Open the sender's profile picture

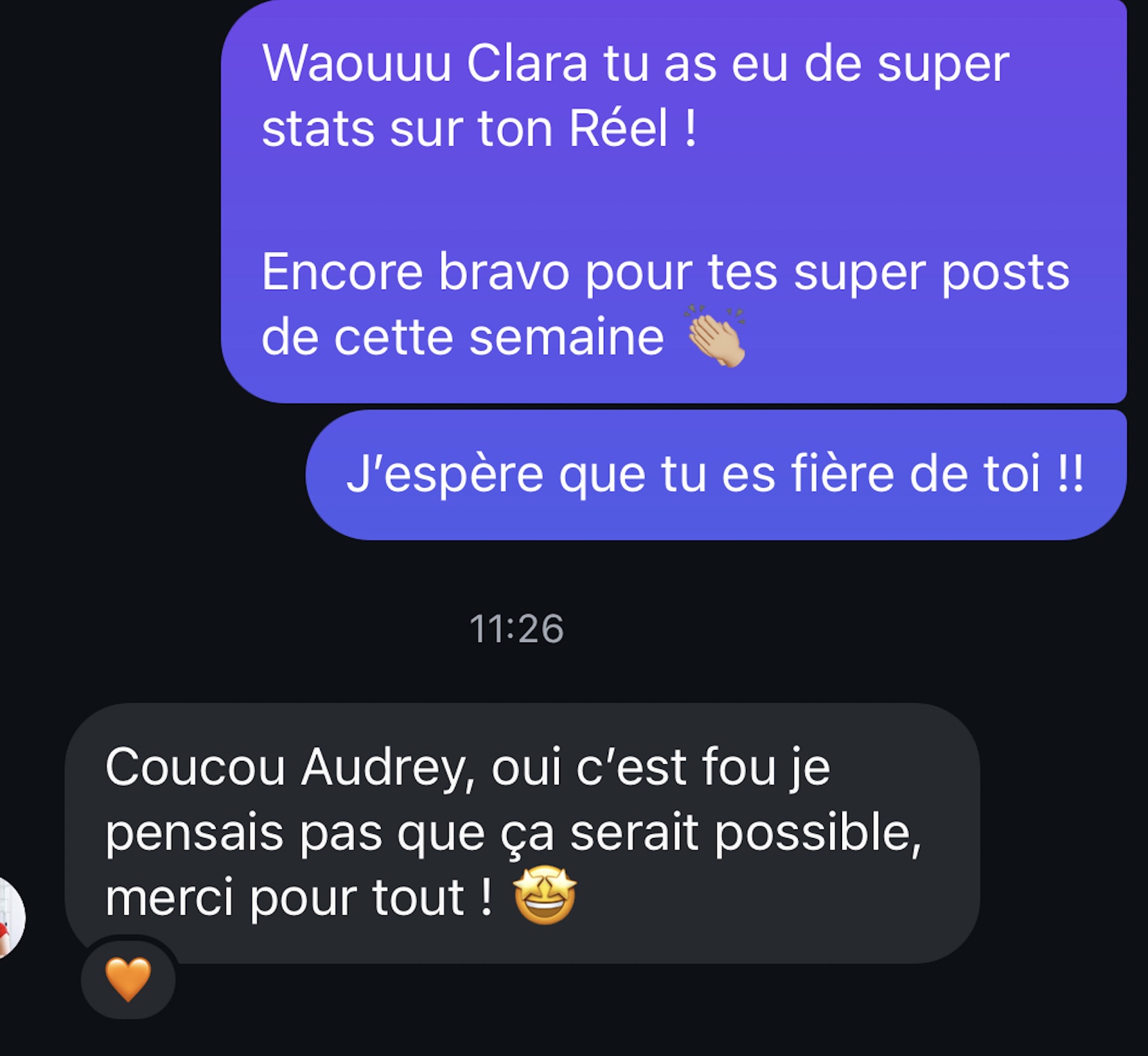[9, 918]
